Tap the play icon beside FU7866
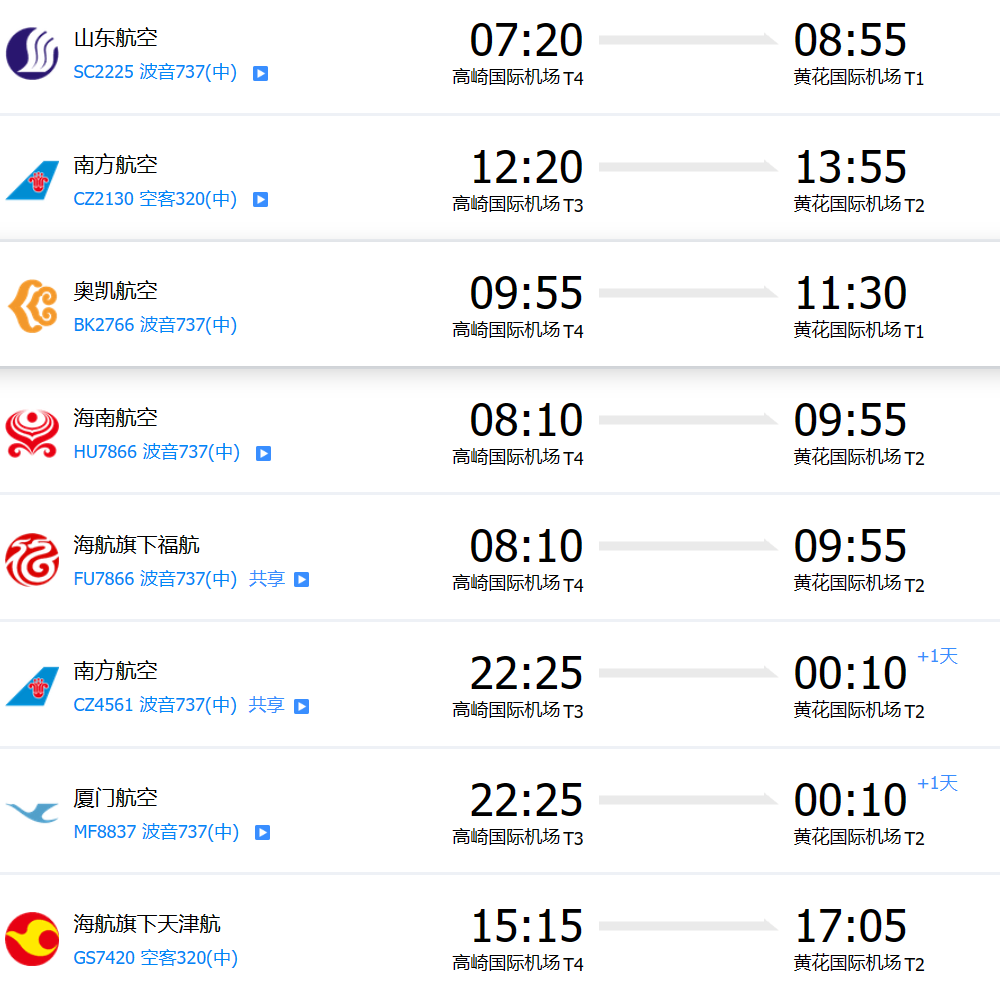This screenshot has width=1000, height=994. tap(301, 579)
